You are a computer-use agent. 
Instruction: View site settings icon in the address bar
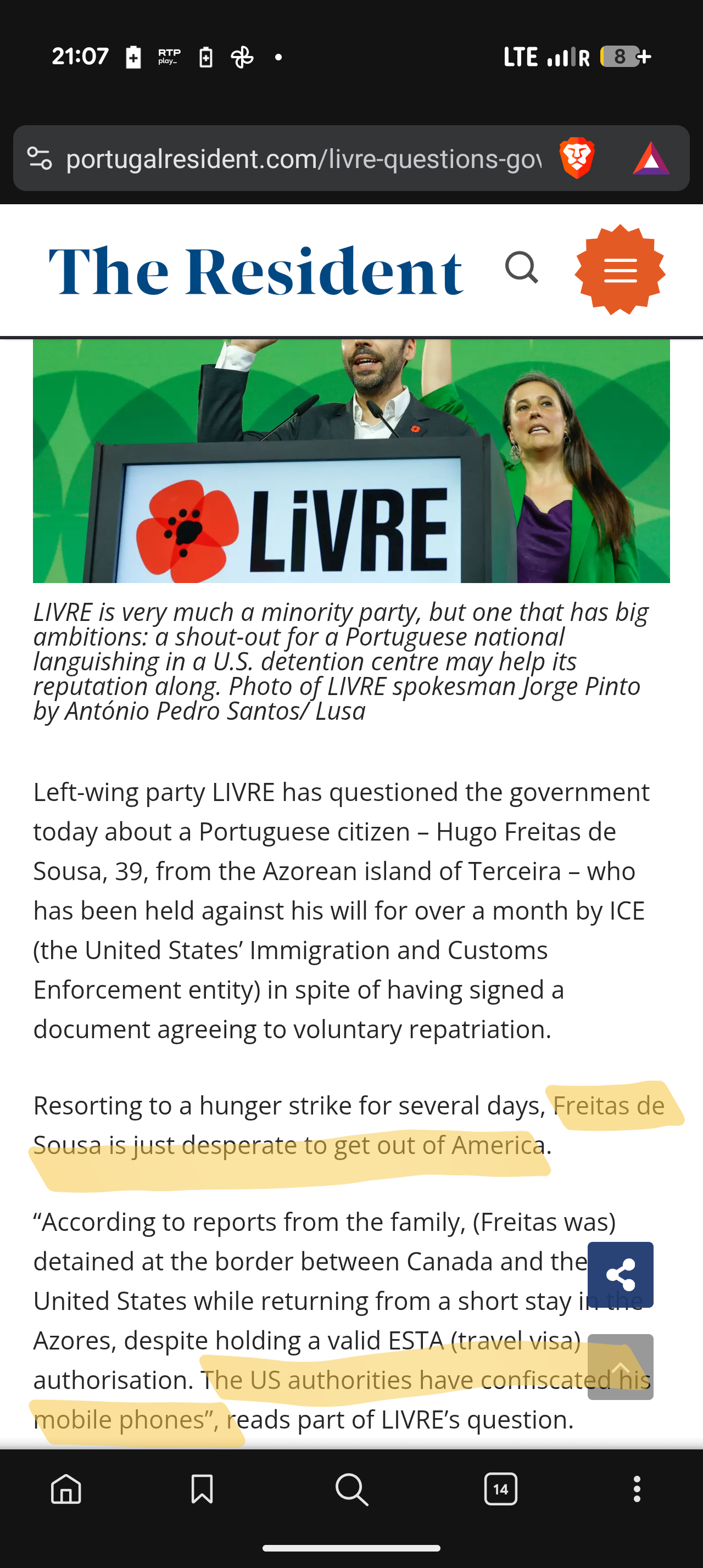click(40, 159)
